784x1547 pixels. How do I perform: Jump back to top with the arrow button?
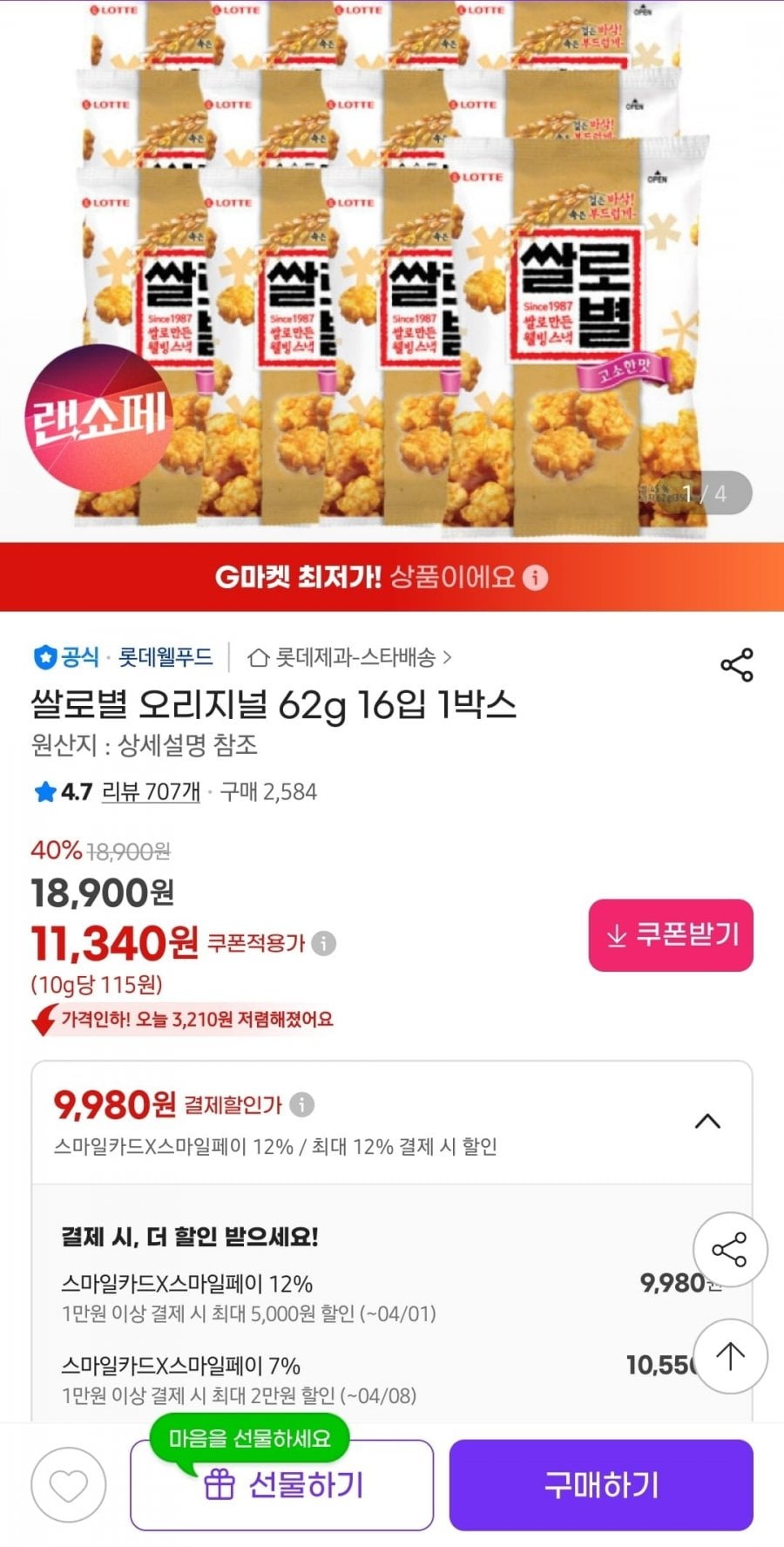click(x=730, y=1355)
